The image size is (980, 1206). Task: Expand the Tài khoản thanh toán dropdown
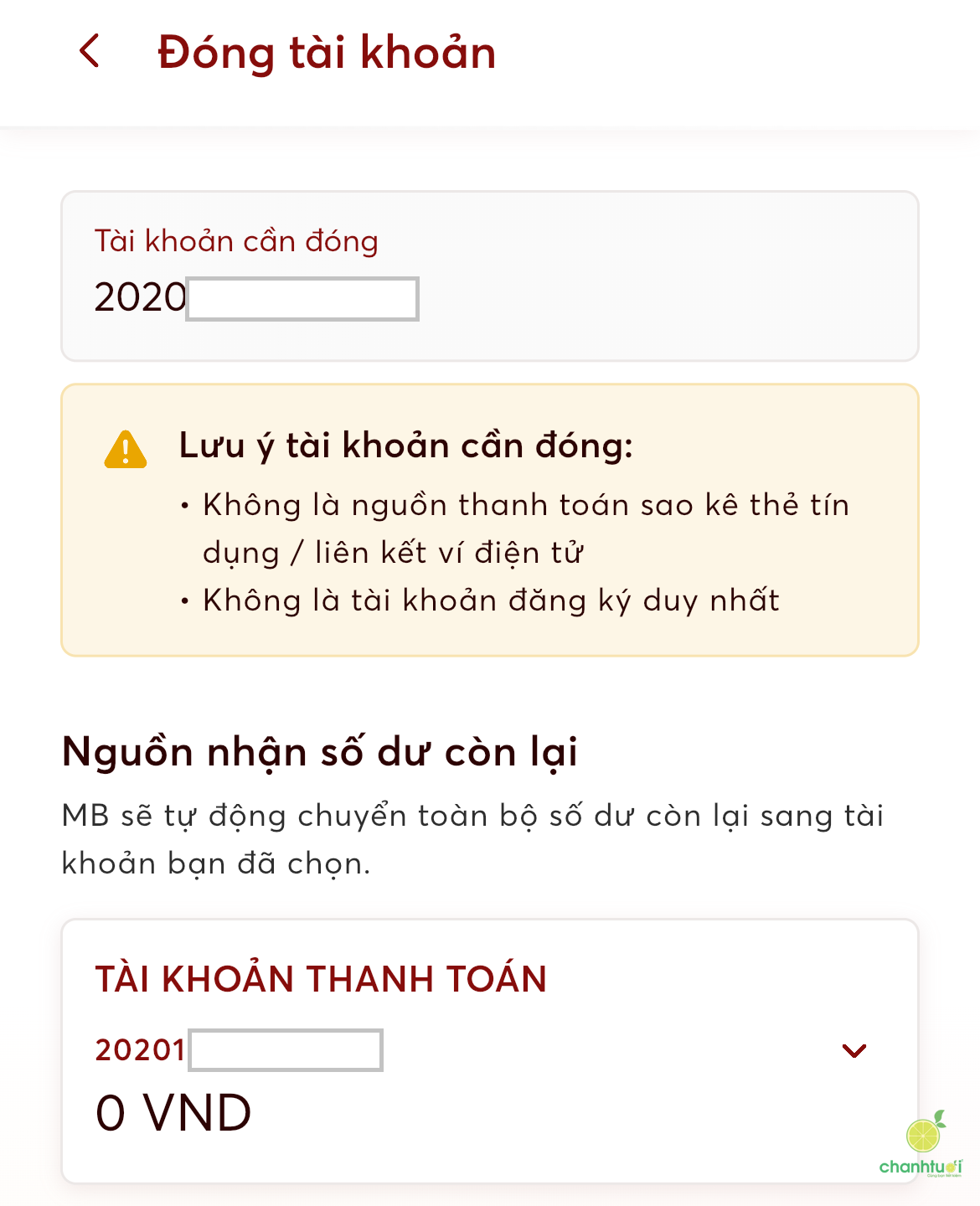(x=854, y=1050)
